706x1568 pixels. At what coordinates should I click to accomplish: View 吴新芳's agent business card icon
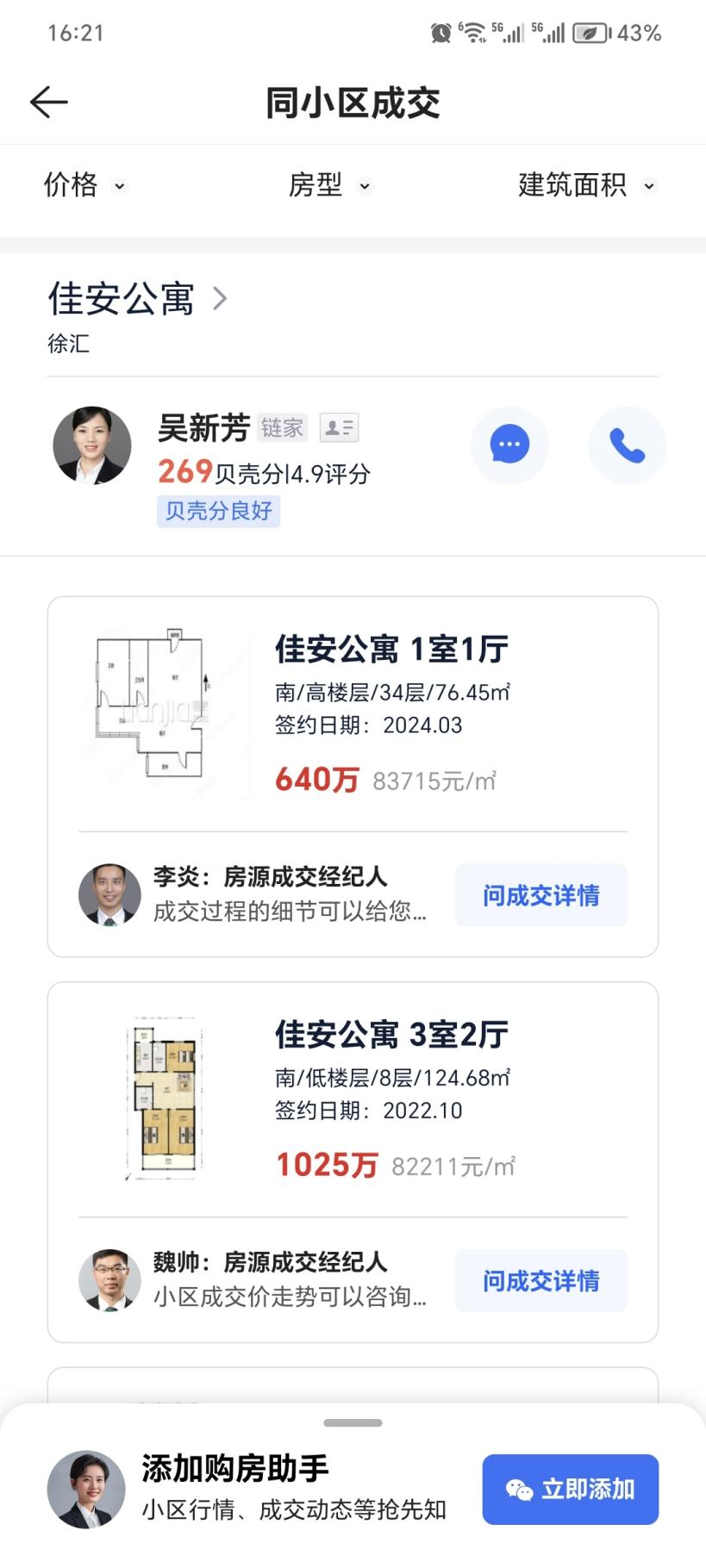point(340,427)
